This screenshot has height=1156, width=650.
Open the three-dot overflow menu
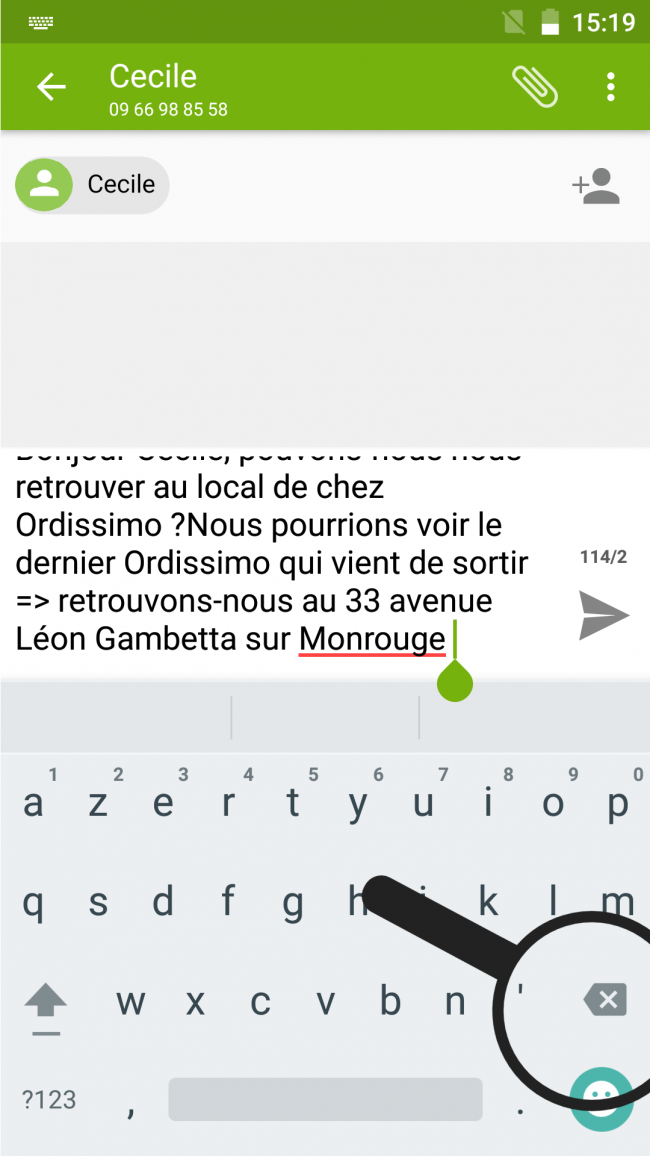click(611, 87)
